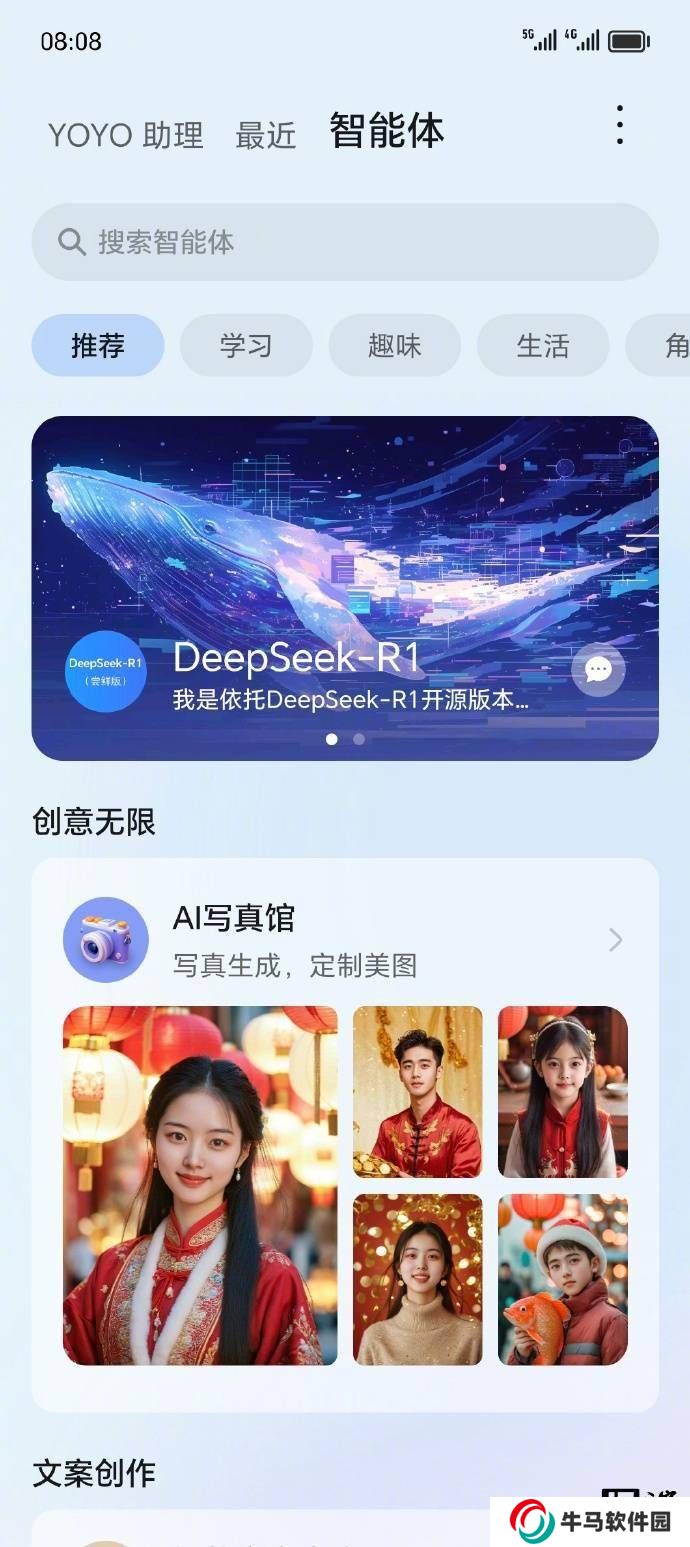Switch to the 最近 tab
690x1547 pixels.
click(x=266, y=135)
